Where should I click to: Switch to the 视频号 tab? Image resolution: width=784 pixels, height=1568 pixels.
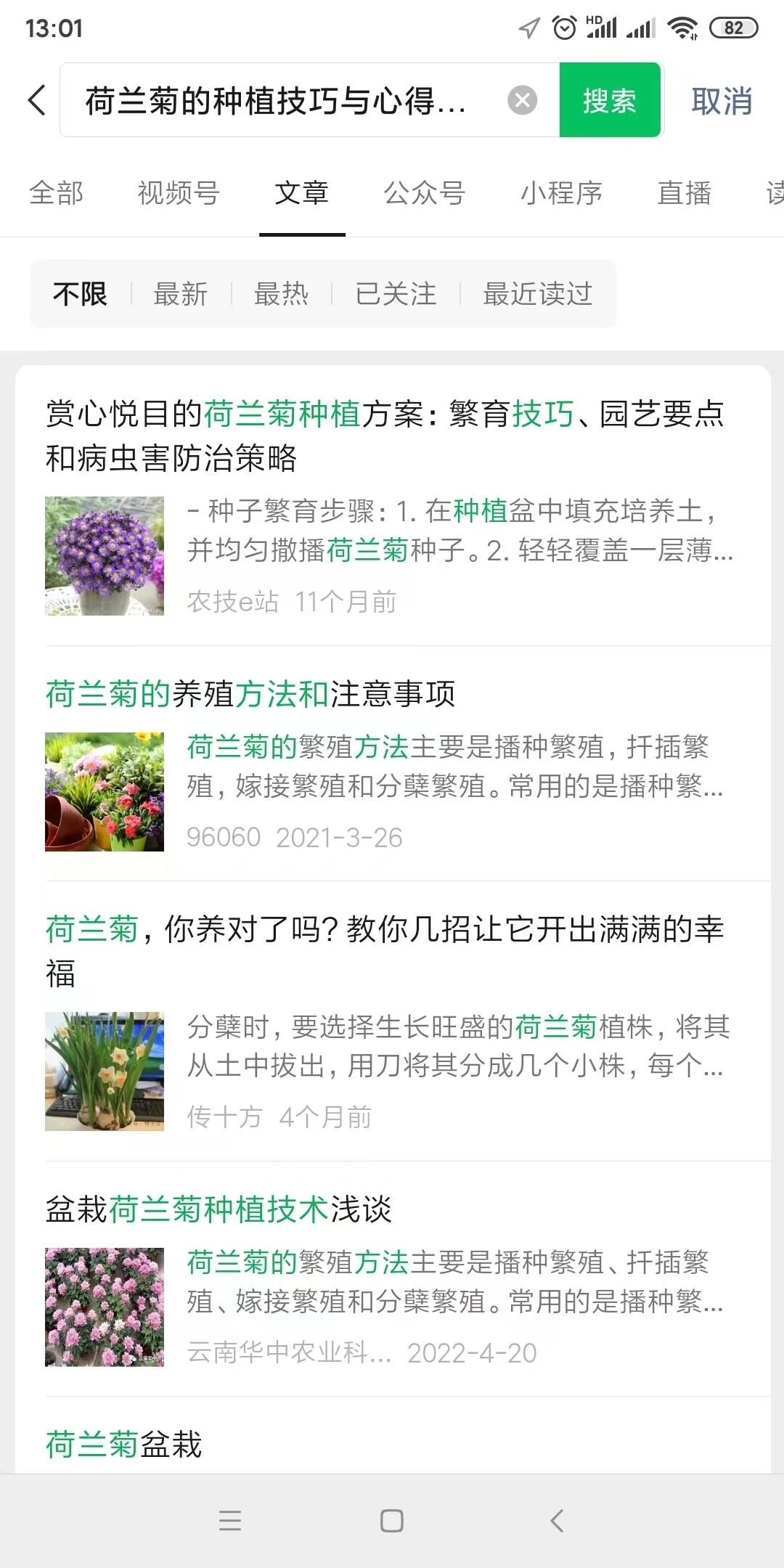pos(179,193)
